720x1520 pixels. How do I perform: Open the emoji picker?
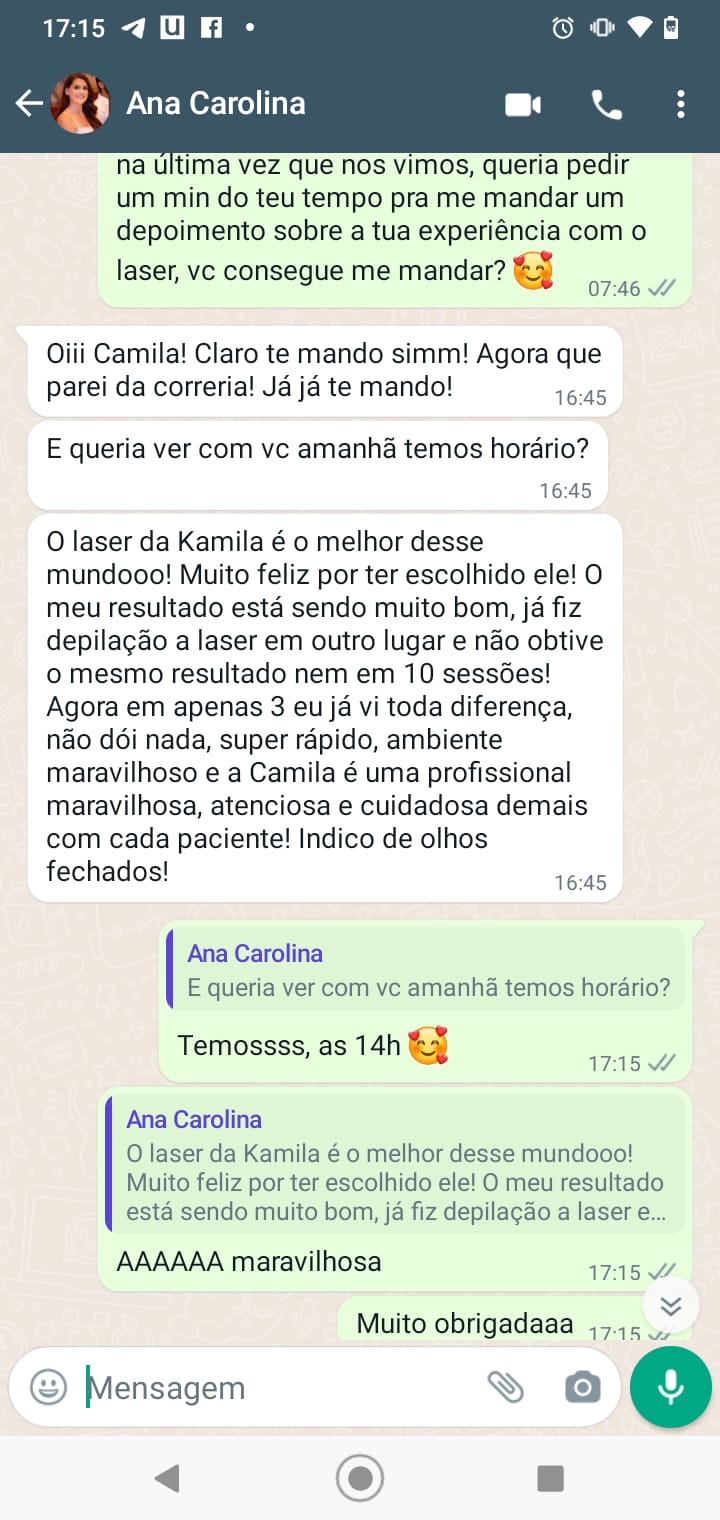tap(48, 1387)
